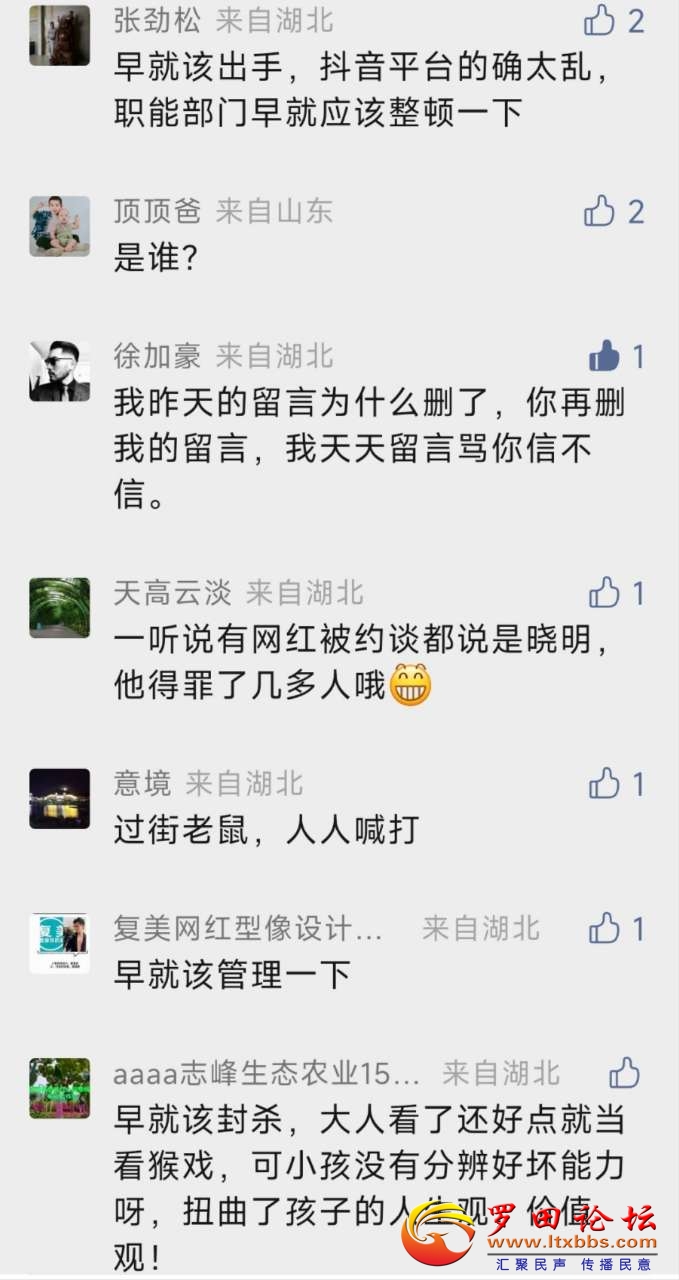Like 复美网红型像设计's comment

pos(604,928)
